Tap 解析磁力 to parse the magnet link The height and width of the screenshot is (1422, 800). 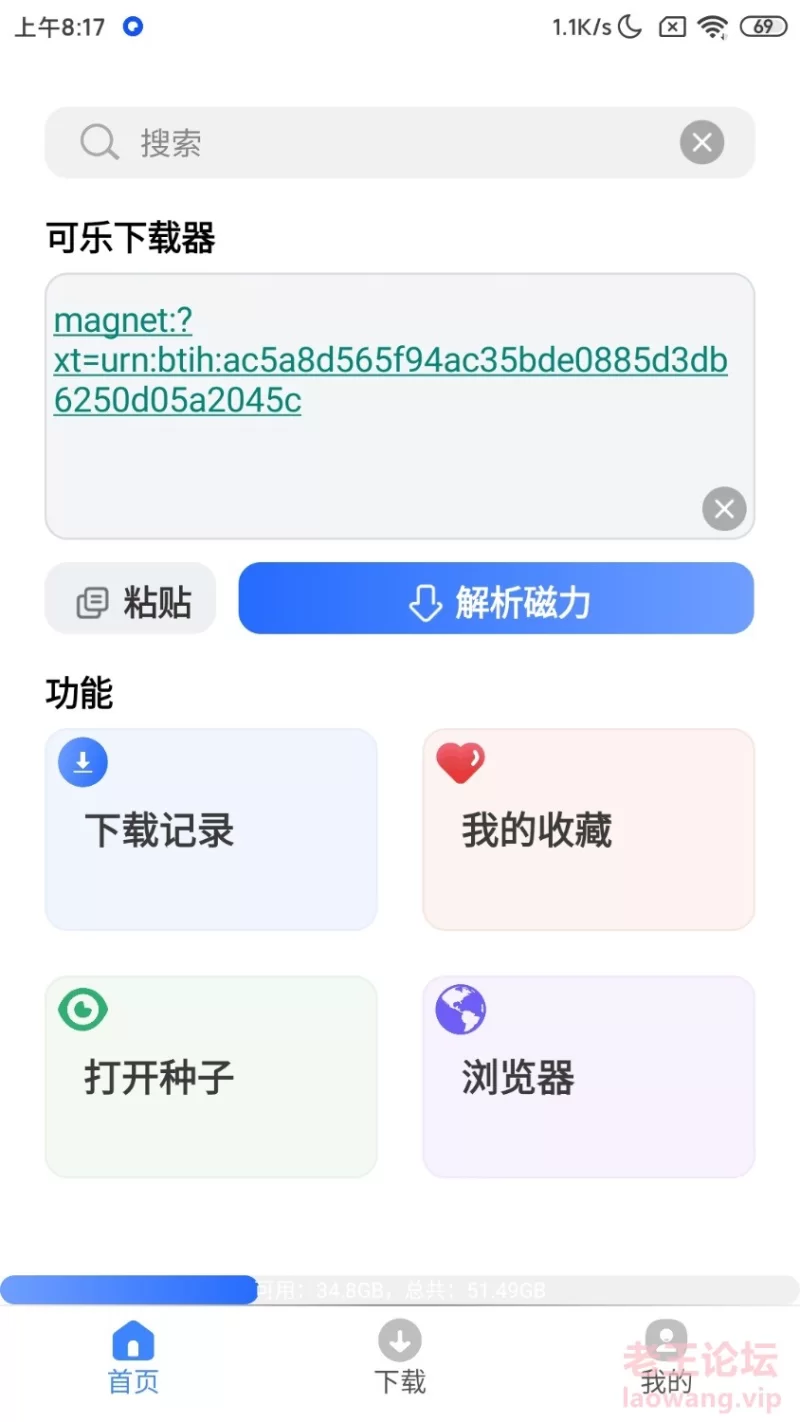[x=496, y=598]
